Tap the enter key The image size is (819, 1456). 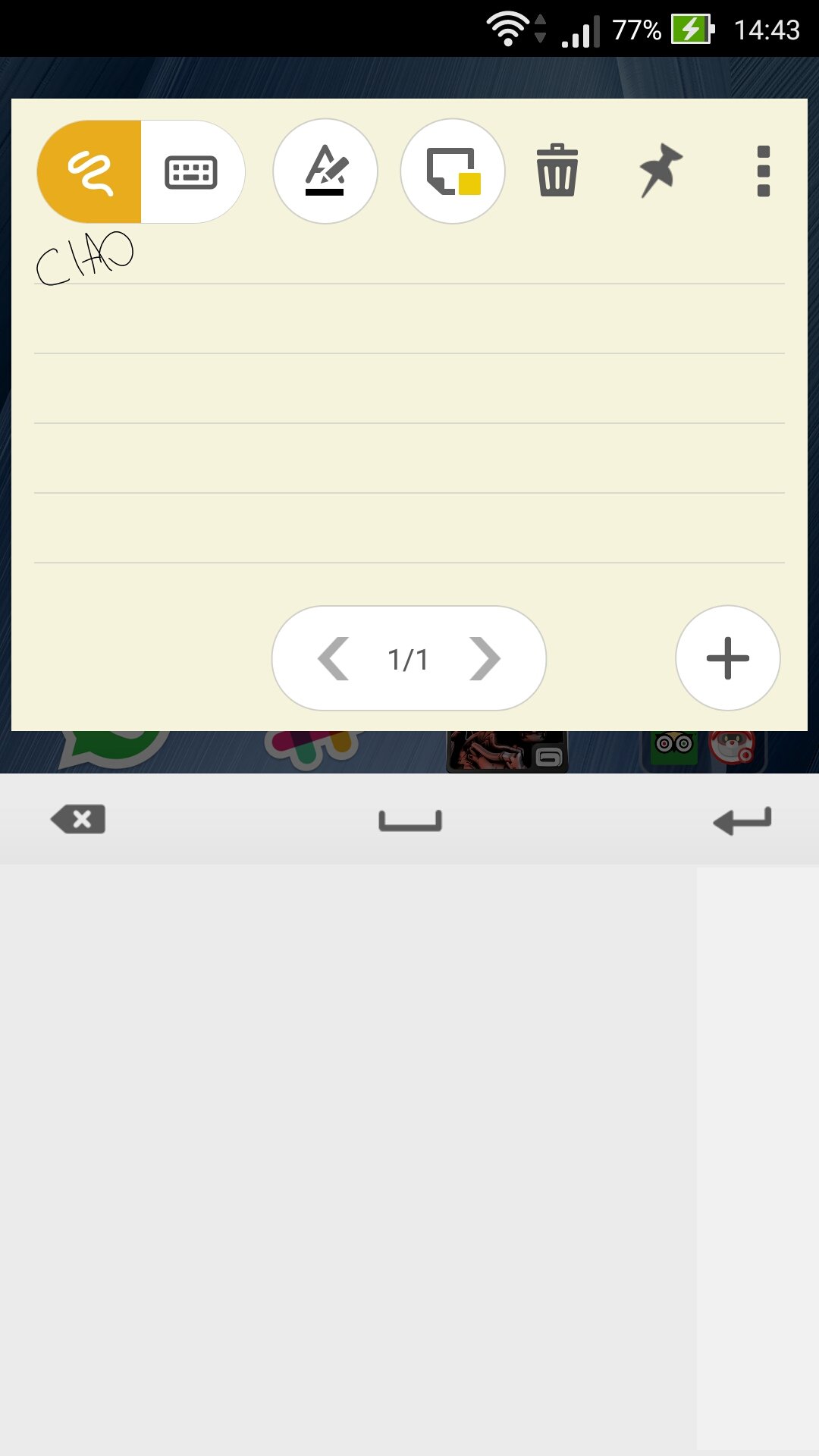point(742,821)
